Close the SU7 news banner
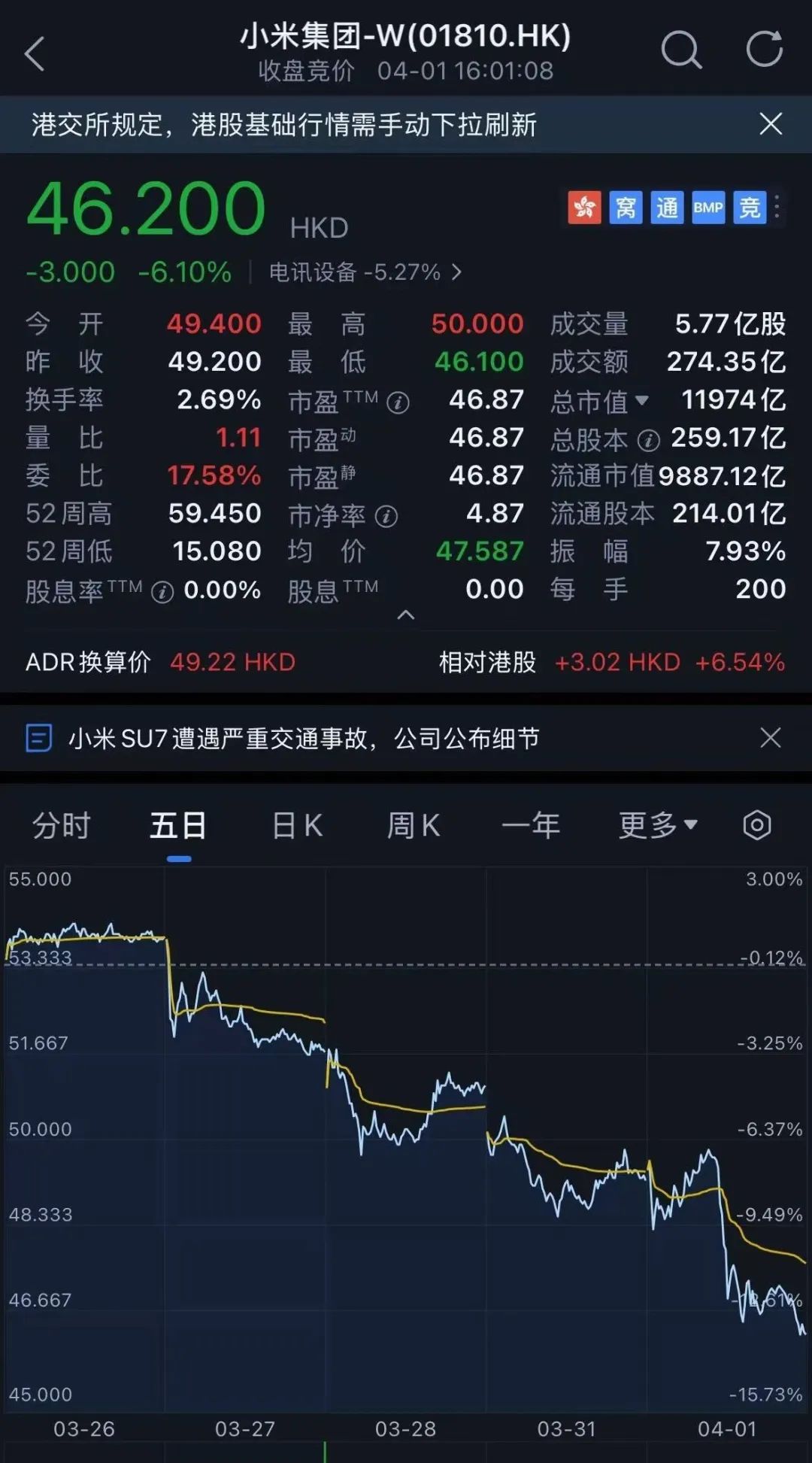This screenshot has height=1463, width=812. 771,737
